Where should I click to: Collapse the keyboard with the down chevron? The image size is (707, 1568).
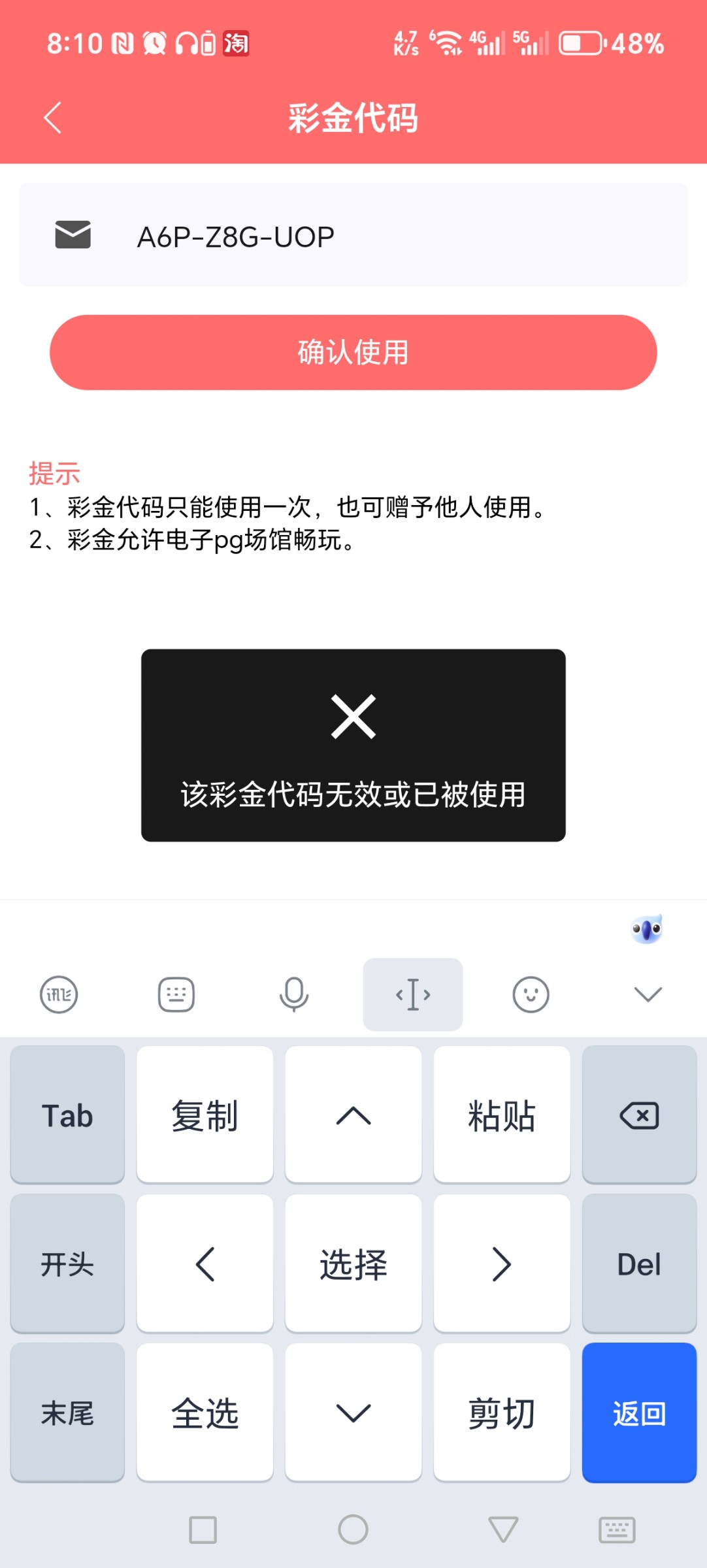click(x=648, y=994)
